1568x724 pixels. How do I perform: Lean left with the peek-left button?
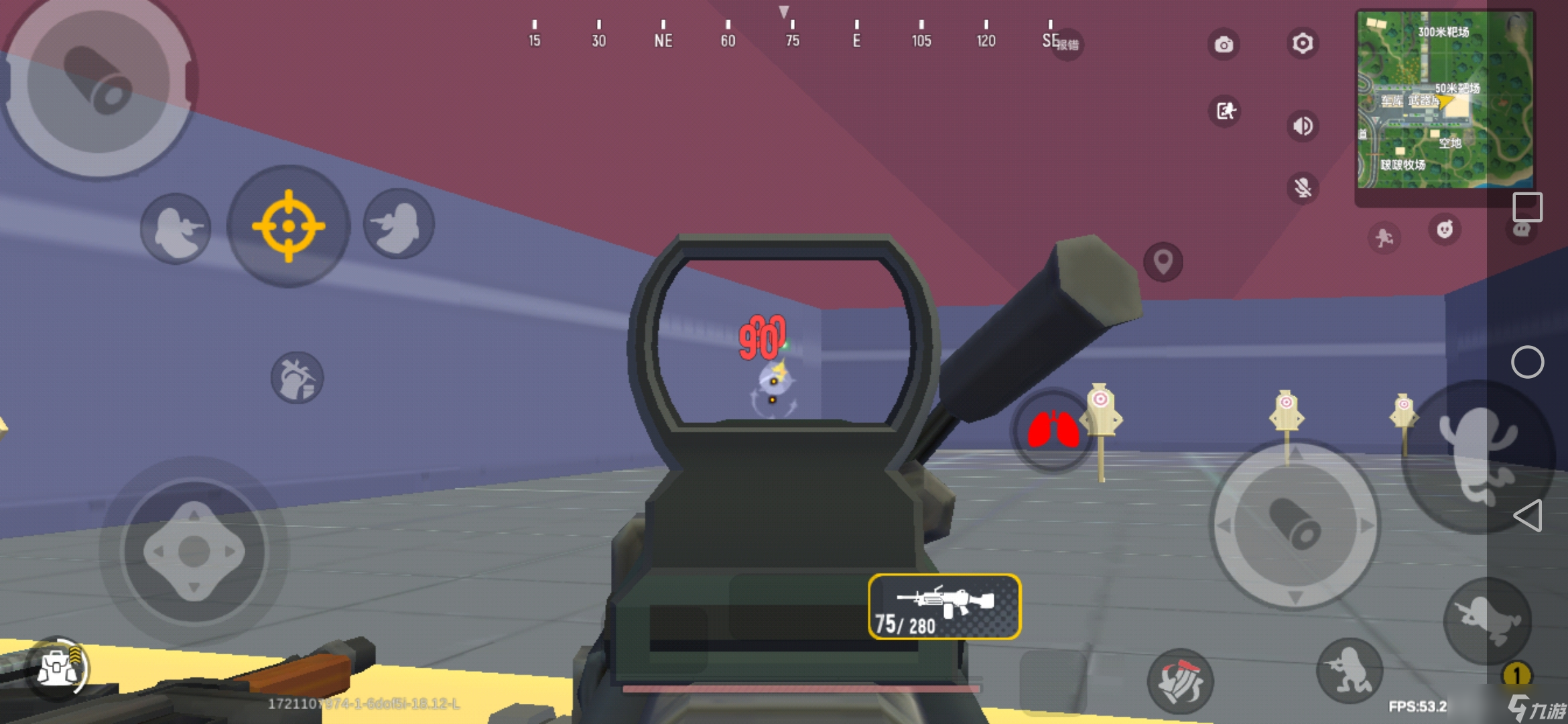tap(176, 229)
